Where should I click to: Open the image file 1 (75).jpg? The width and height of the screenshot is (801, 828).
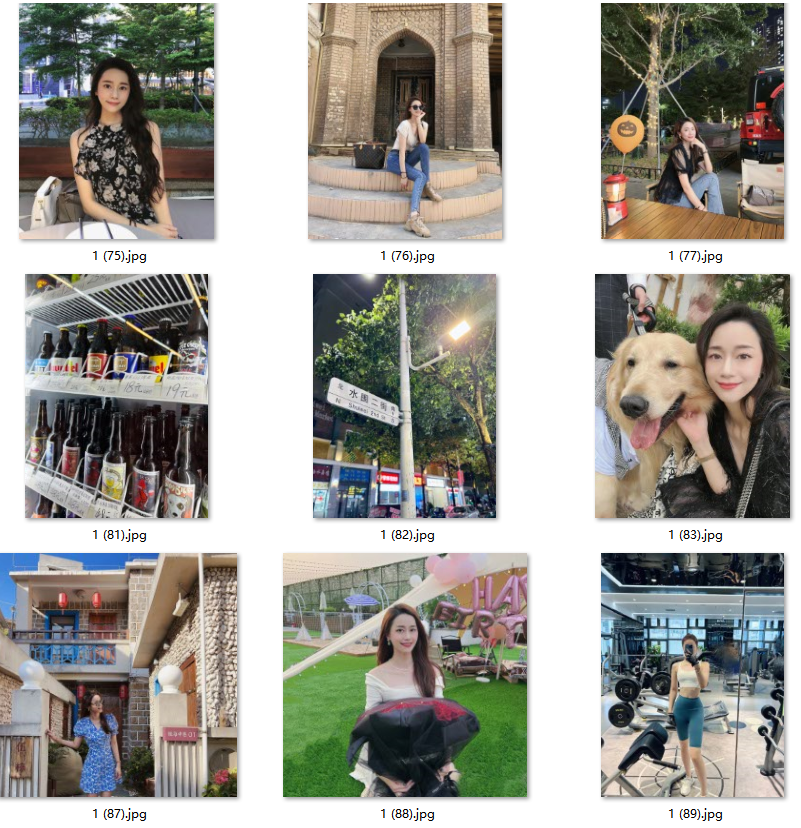pos(117,121)
